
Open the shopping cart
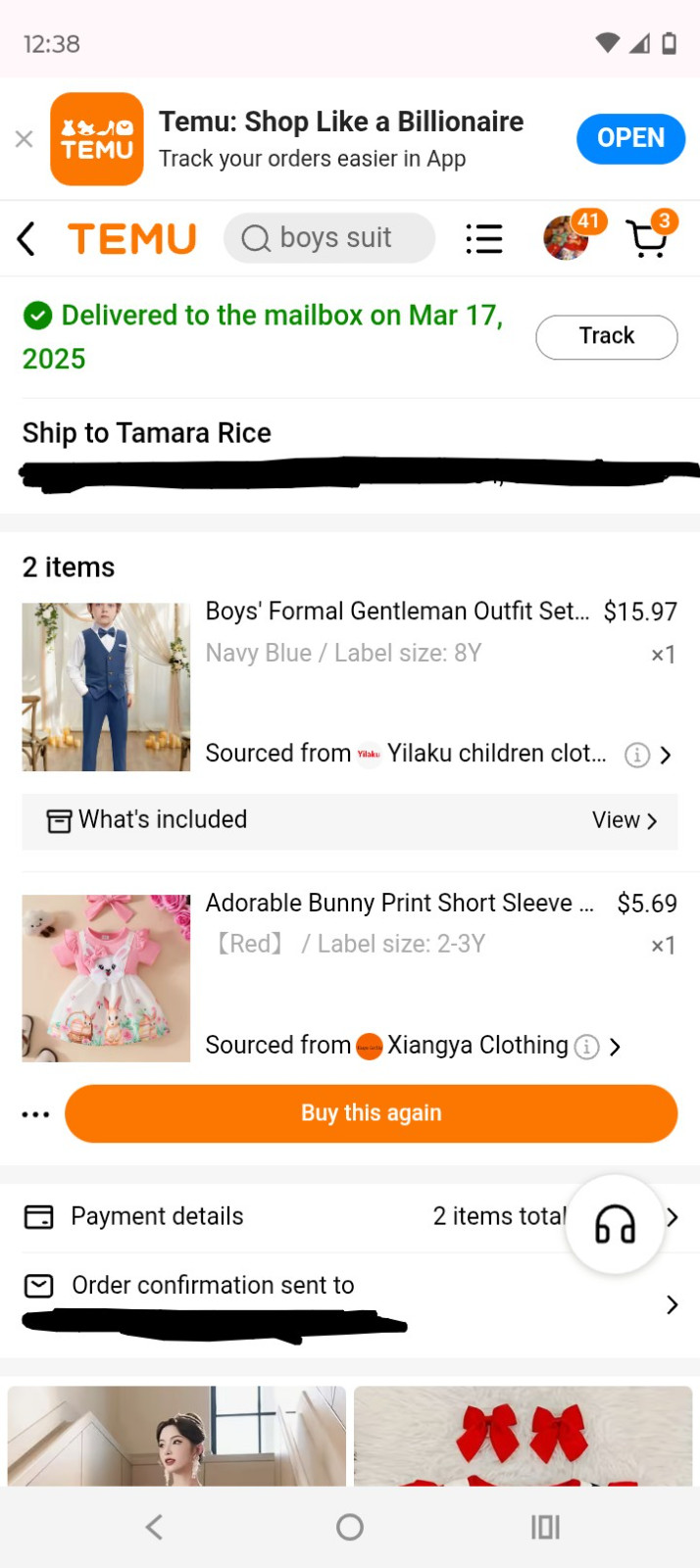647,238
